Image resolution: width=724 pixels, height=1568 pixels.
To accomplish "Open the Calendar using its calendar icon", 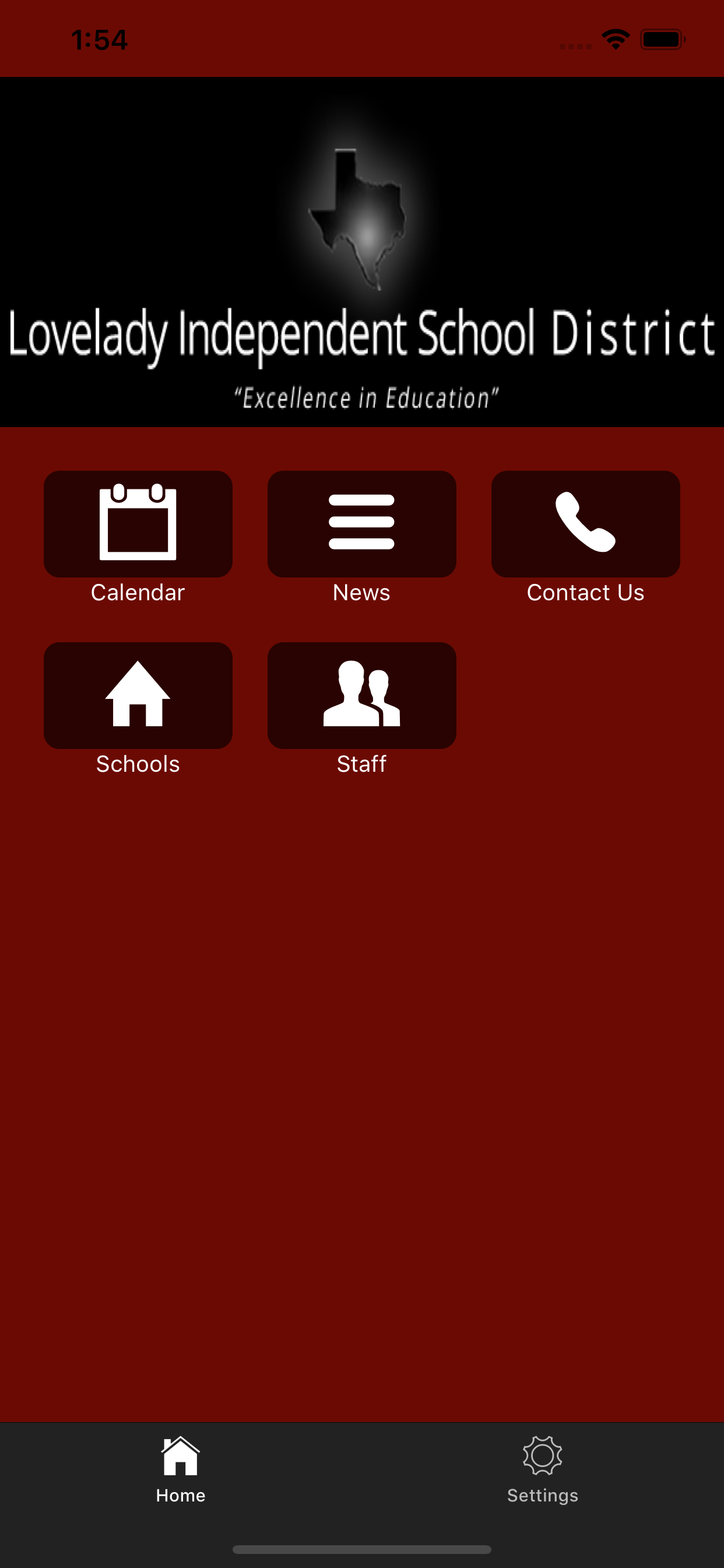I will click(x=138, y=523).
